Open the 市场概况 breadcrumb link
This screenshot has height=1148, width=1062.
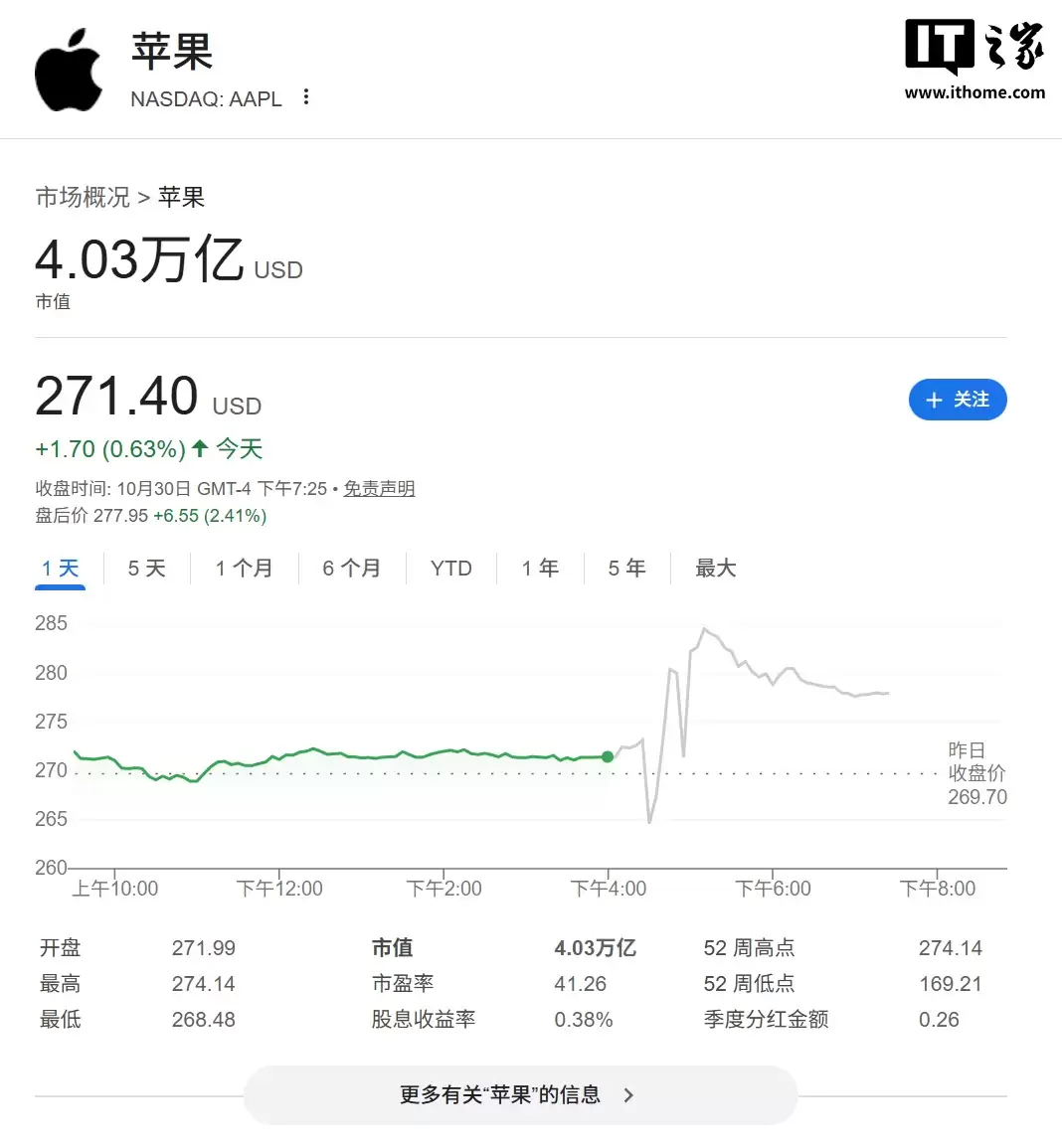click(x=82, y=197)
